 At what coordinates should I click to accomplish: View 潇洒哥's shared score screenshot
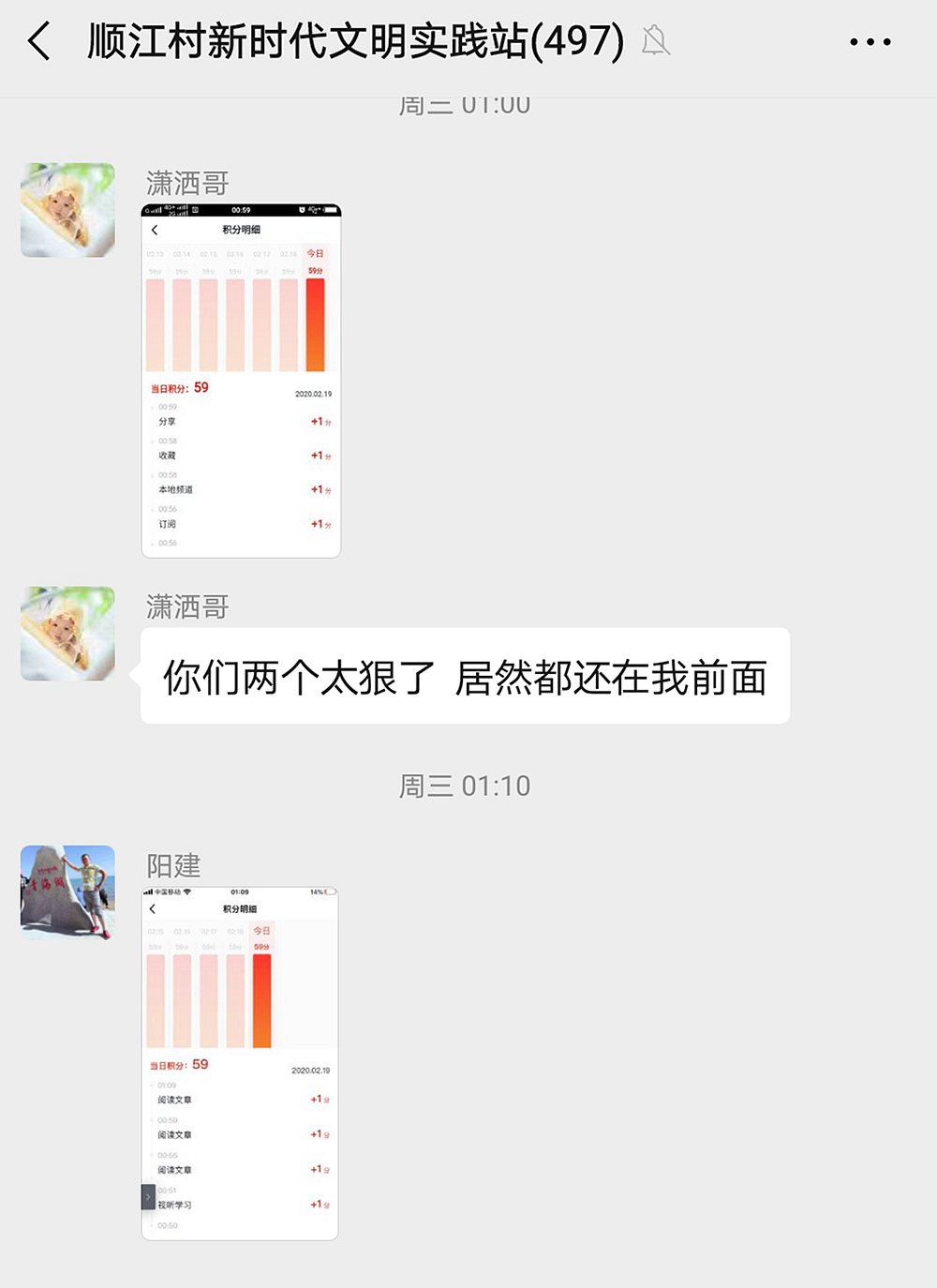click(241, 381)
